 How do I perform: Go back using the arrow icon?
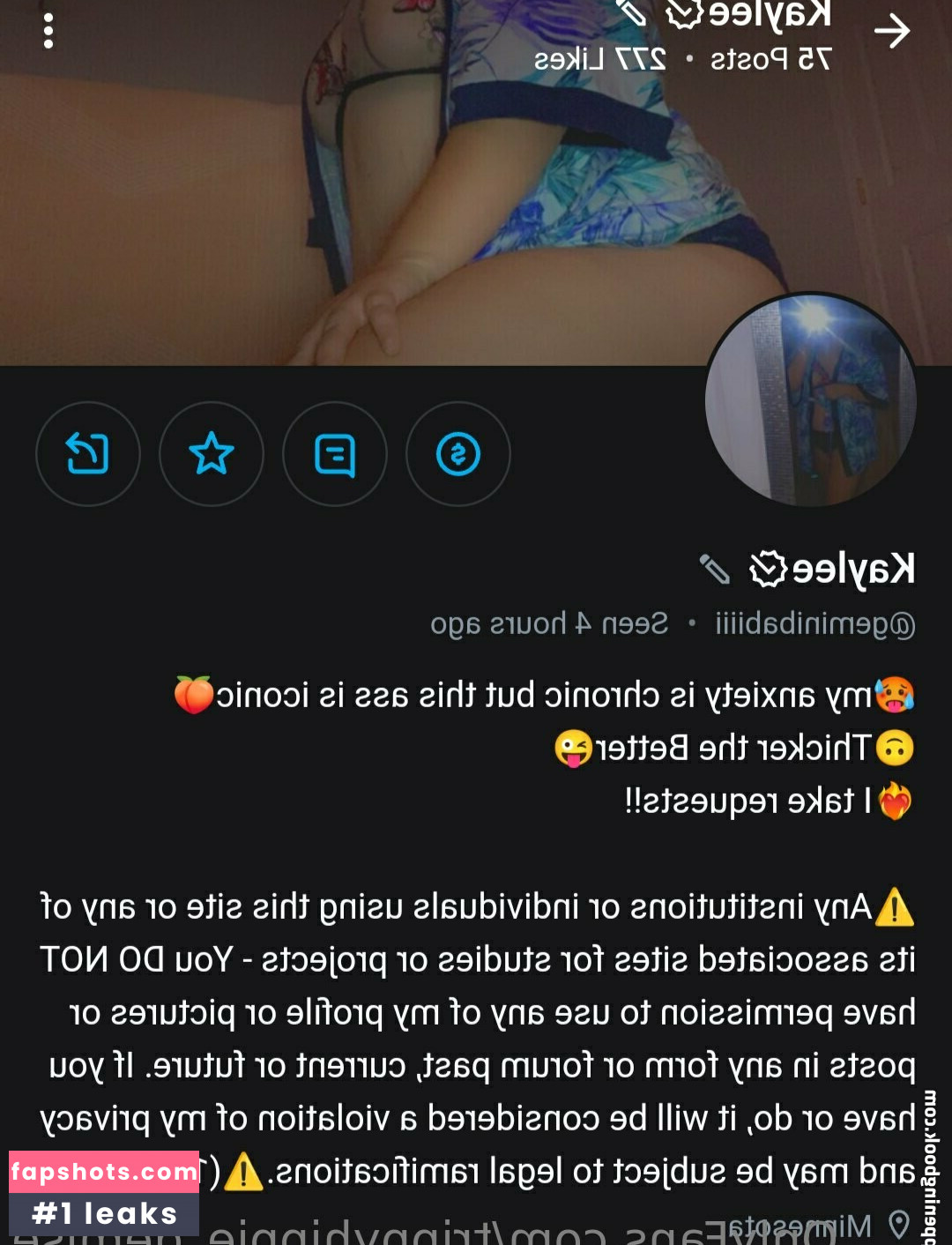(x=892, y=32)
